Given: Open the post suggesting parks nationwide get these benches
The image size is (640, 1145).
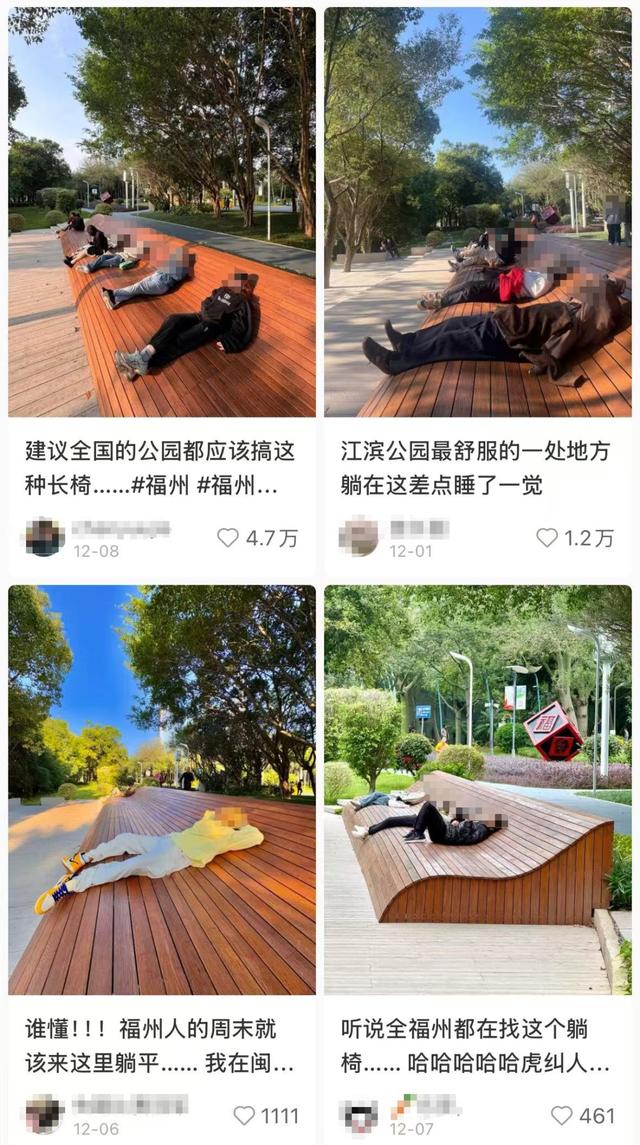Looking at the screenshot, I should pyautogui.click(x=162, y=212).
